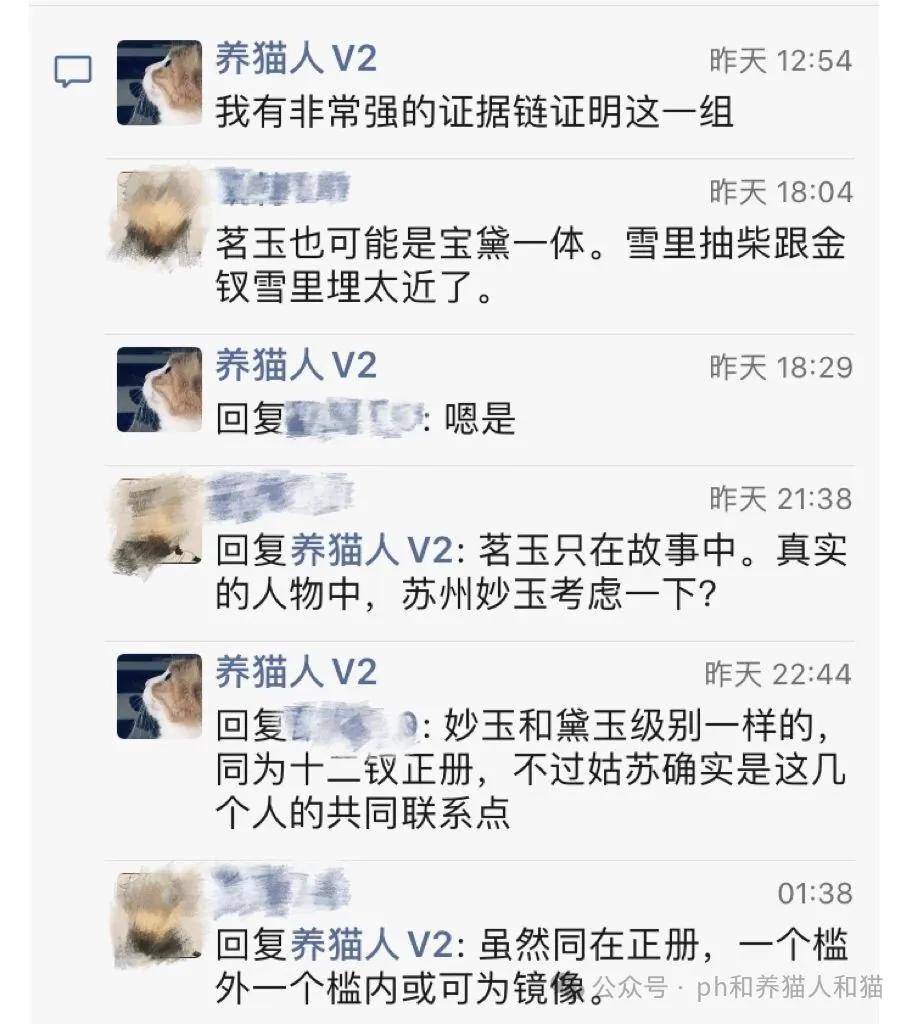Open 养猫人 V2's name on the 22:44 comment

296,672
